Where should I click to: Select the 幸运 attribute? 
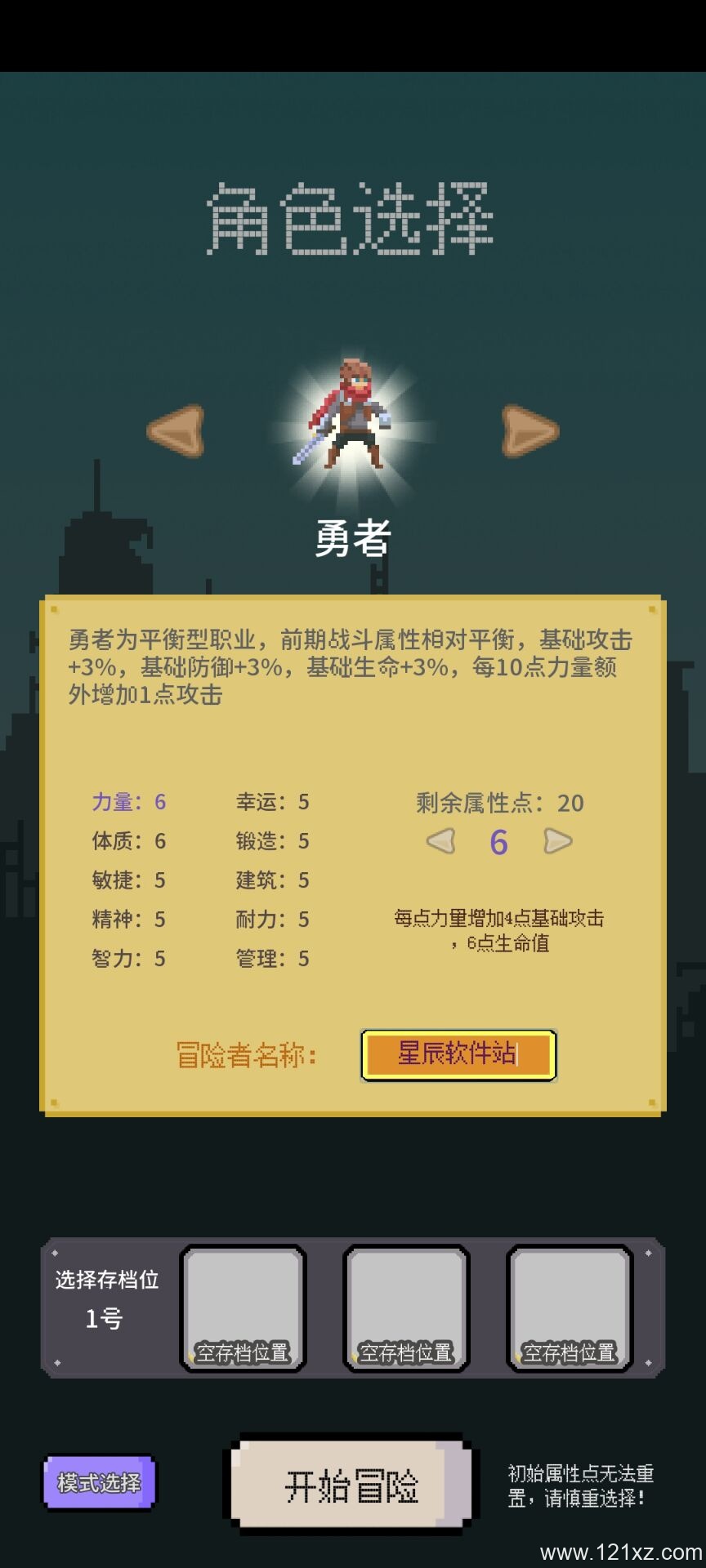[273, 802]
